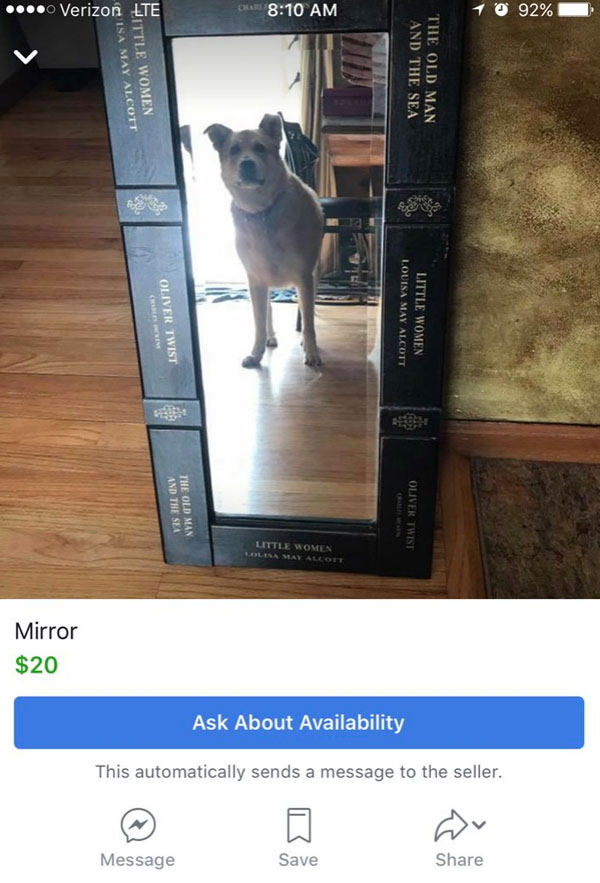Tap Ask About Availability
Viewport: 600px width, 883px height.
pos(298,722)
